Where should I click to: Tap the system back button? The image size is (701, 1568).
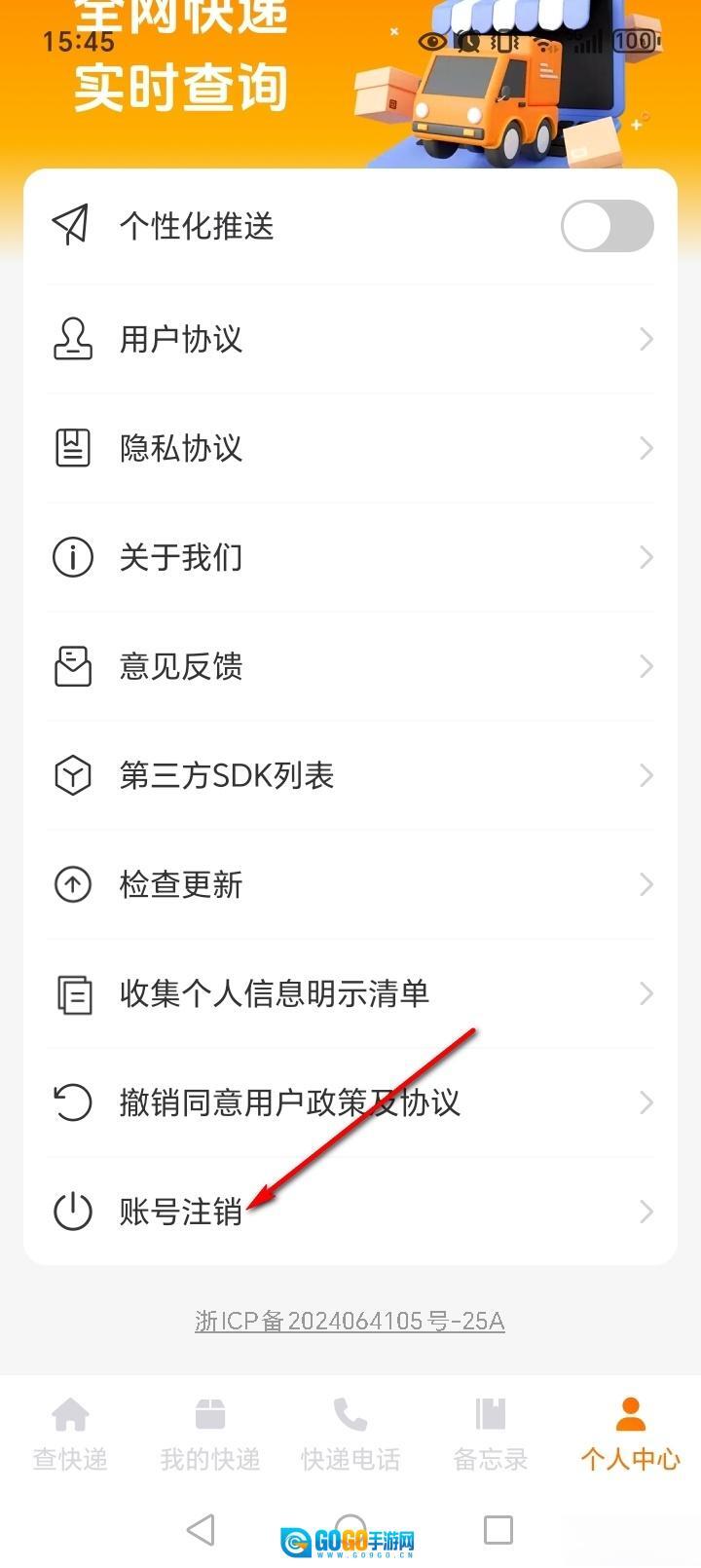point(201,1530)
